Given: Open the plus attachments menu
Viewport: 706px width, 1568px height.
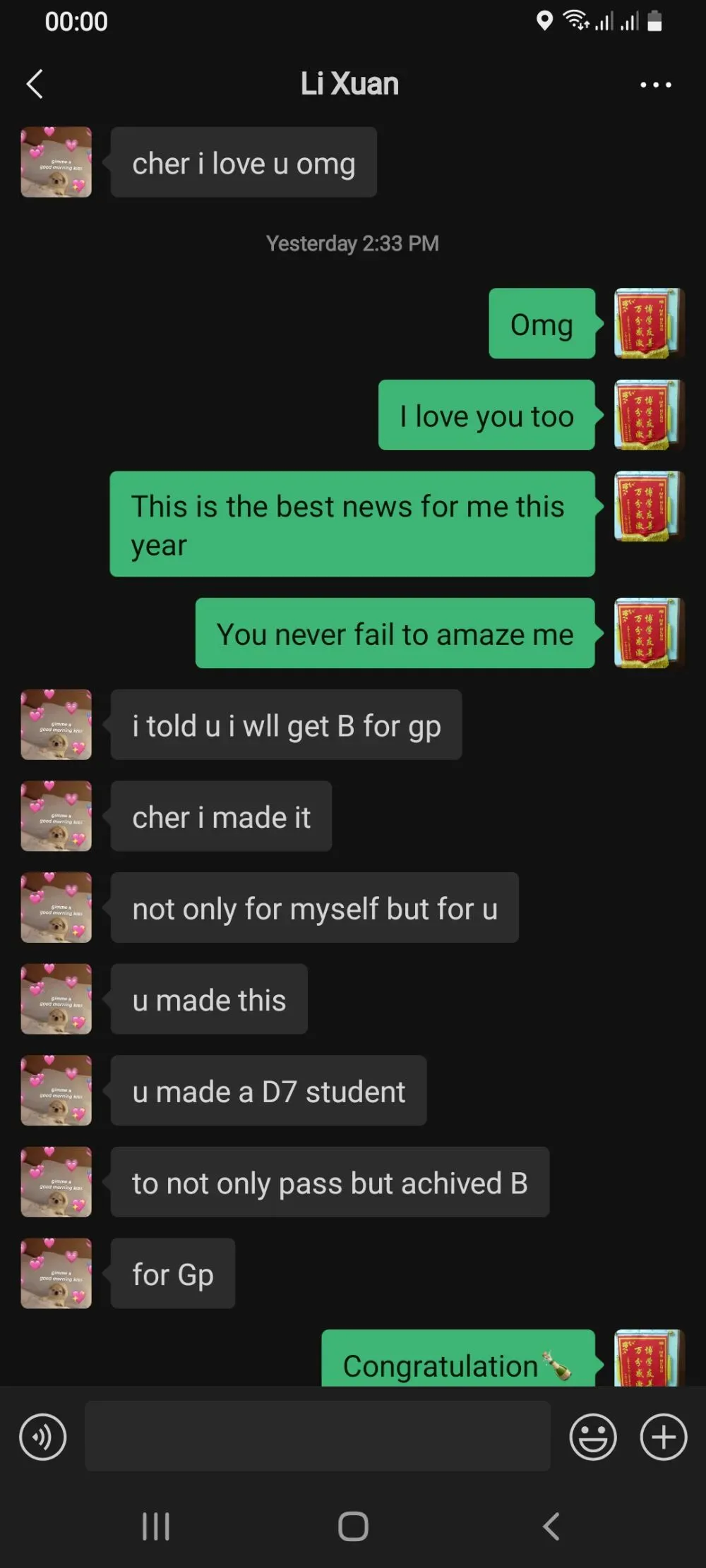Looking at the screenshot, I should [x=664, y=1437].
